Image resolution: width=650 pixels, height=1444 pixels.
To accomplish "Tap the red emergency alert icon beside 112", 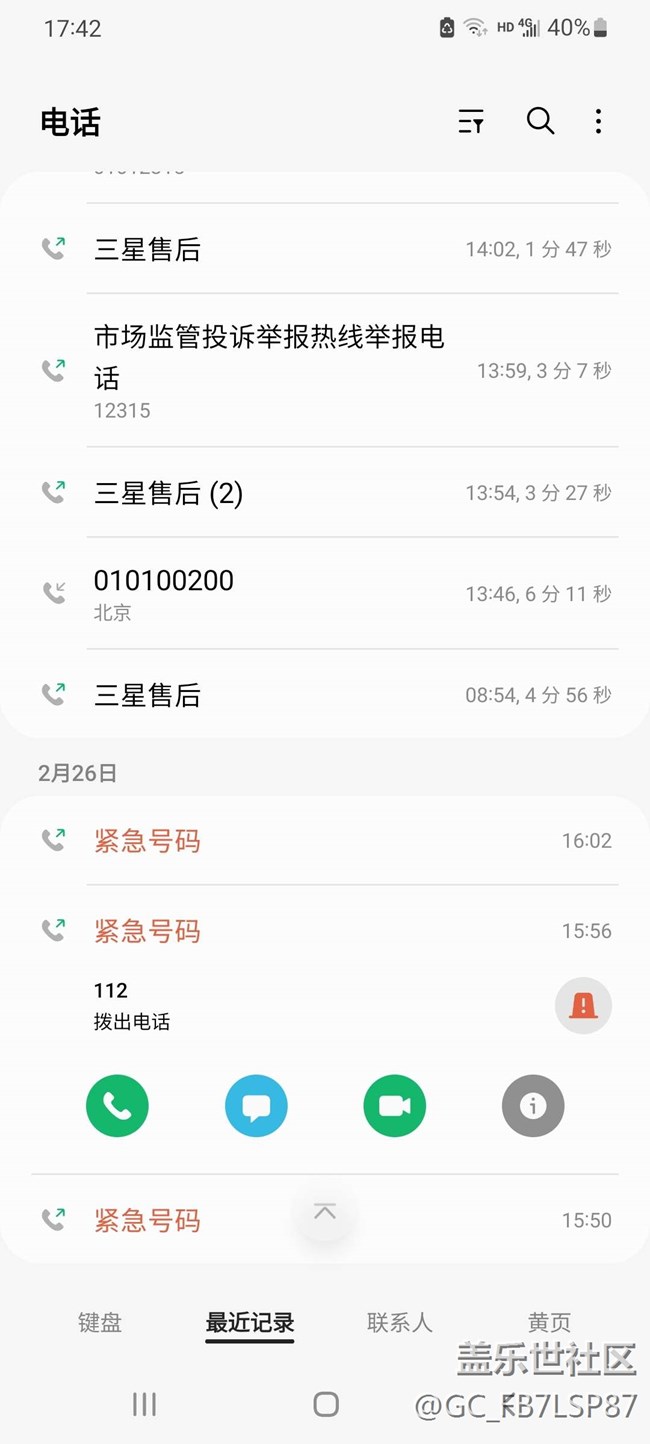I will (583, 1005).
